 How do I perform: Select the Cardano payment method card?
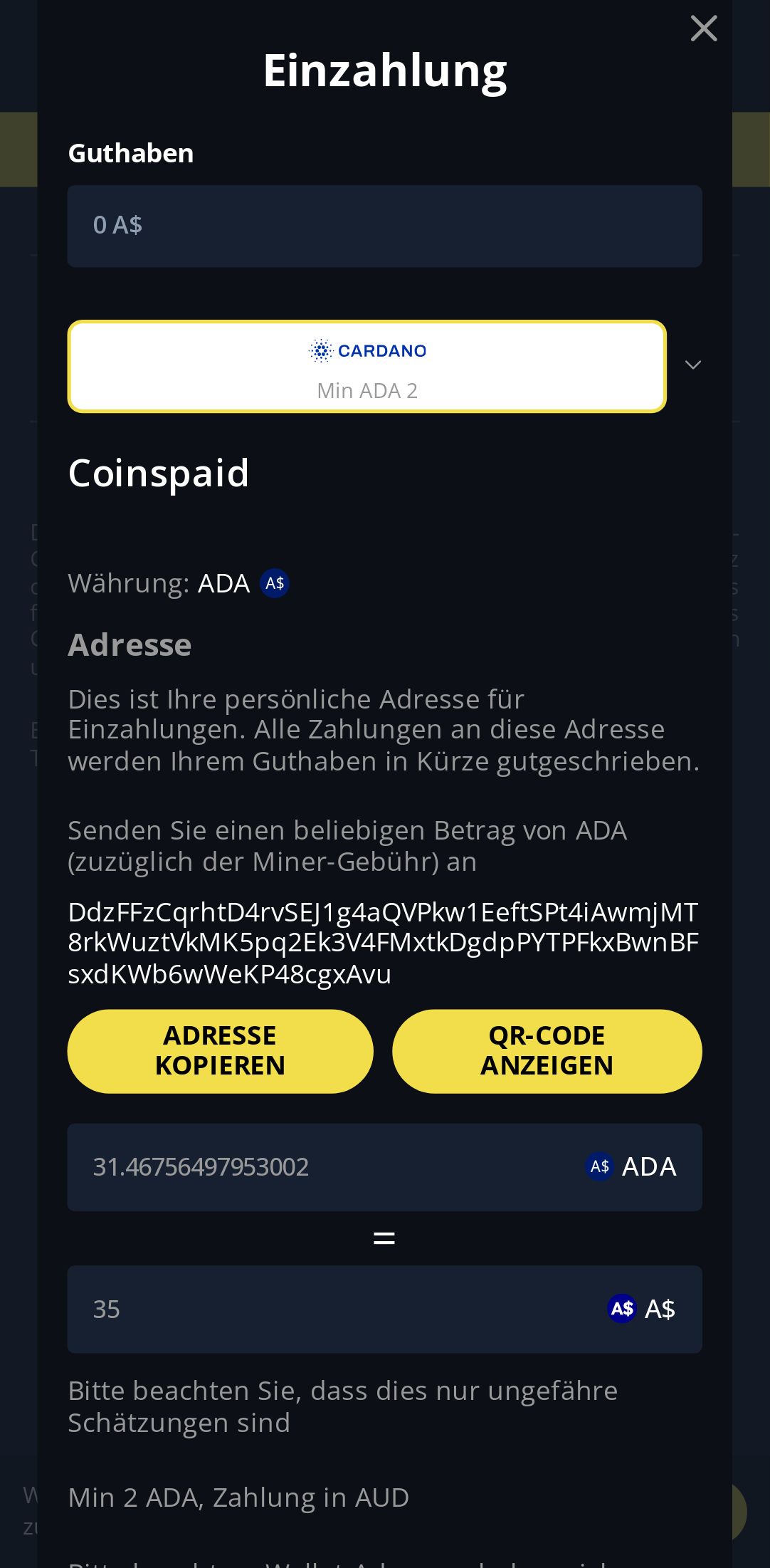click(x=366, y=367)
